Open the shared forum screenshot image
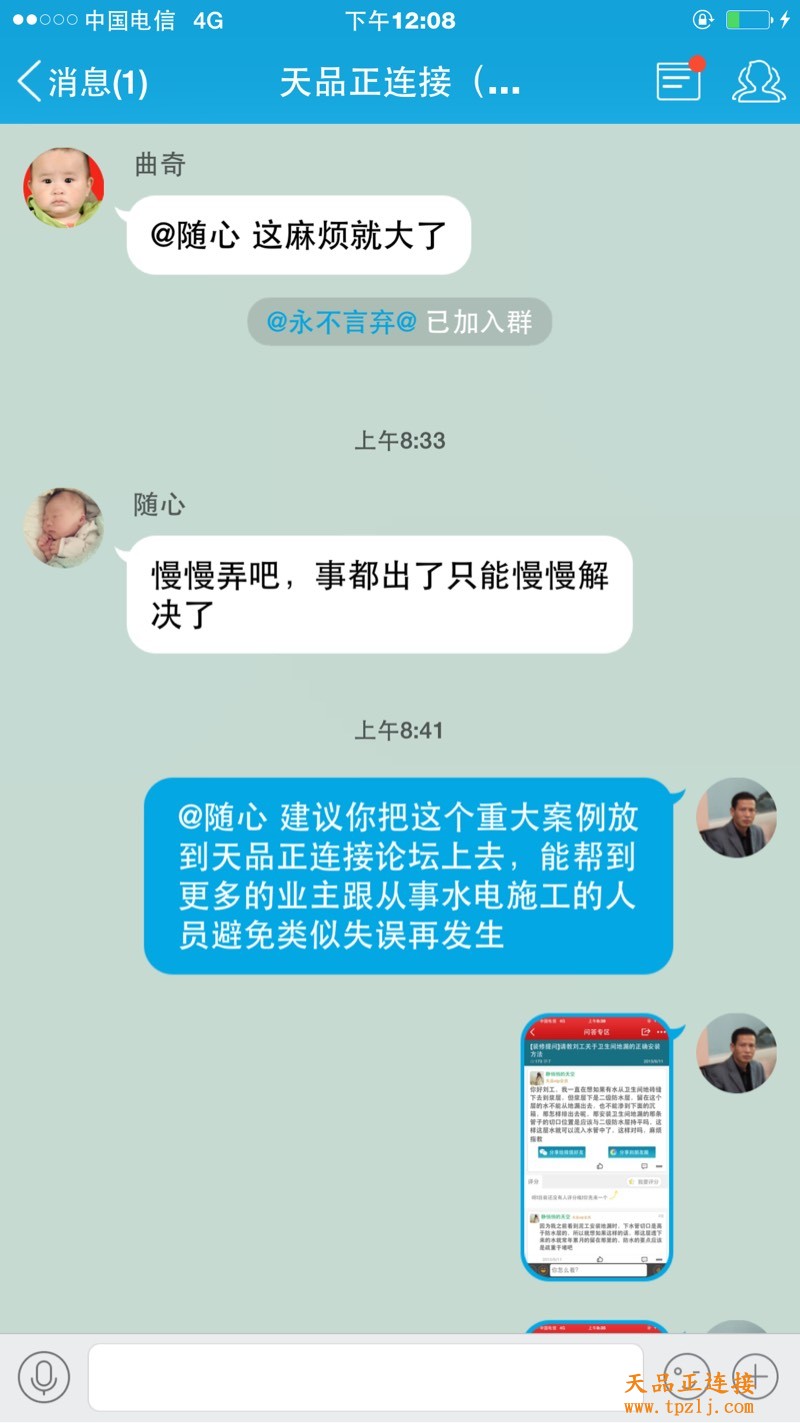Viewport: 800px width, 1423px height. click(597, 1147)
